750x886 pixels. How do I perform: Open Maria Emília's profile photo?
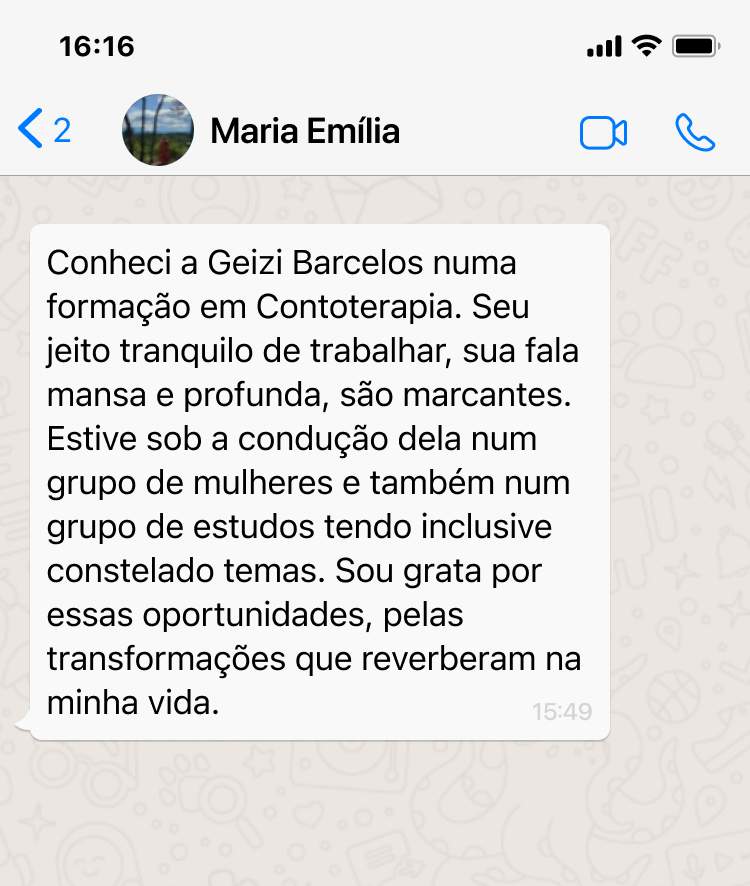pyautogui.click(x=158, y=130)
